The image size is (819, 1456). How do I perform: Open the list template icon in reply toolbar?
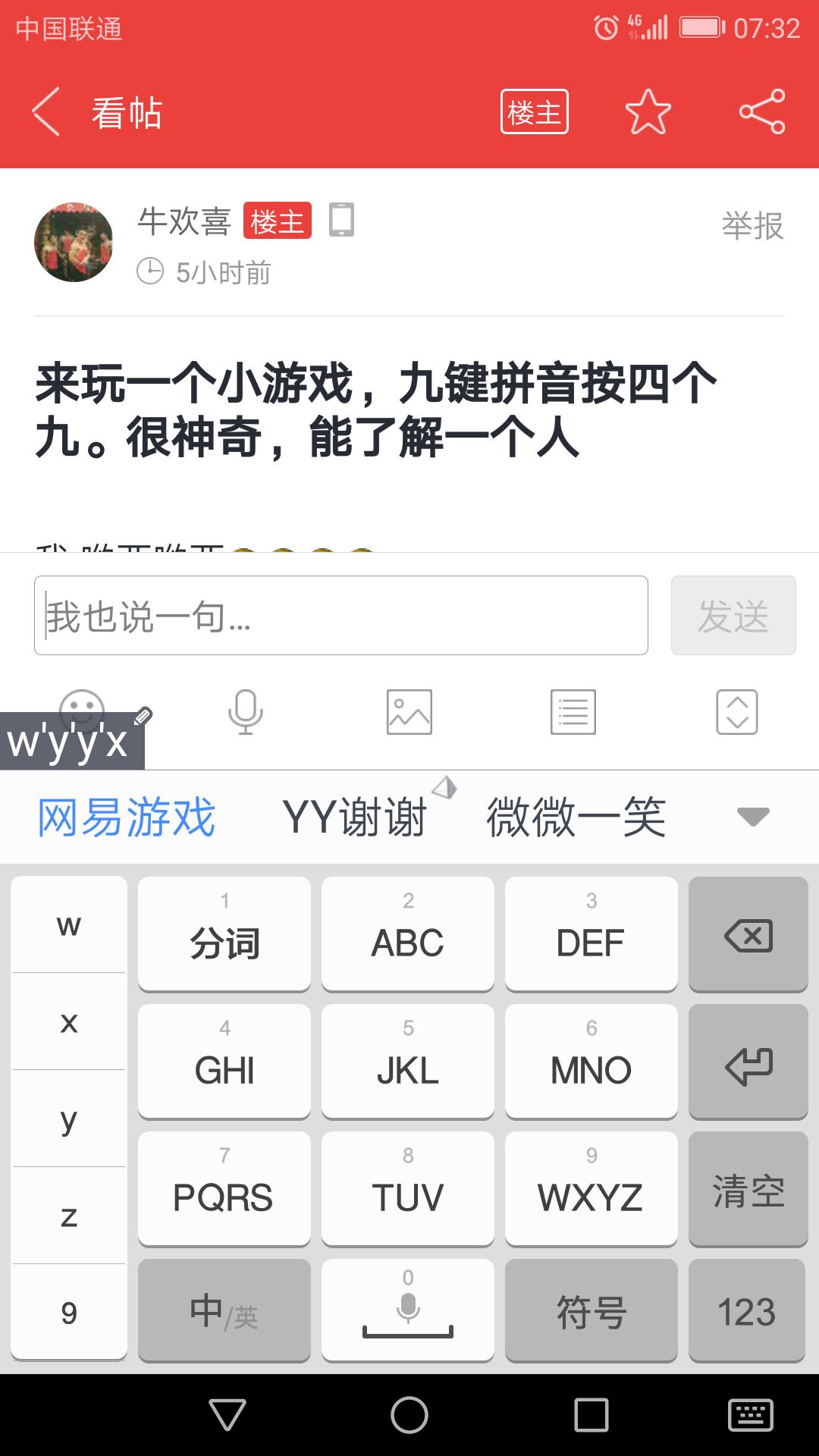click(573, 712)
